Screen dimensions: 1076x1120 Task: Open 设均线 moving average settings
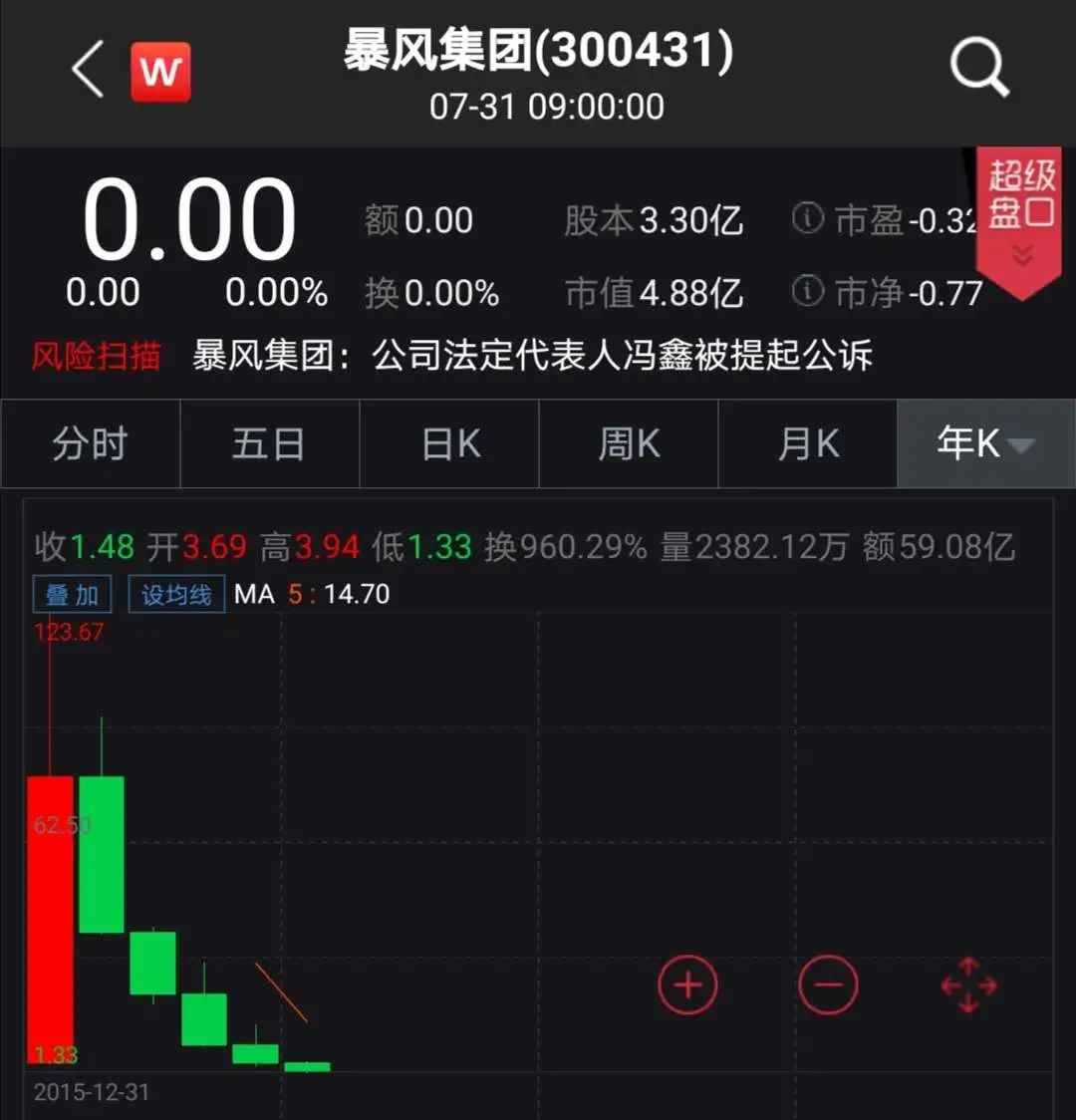(176, 595)
